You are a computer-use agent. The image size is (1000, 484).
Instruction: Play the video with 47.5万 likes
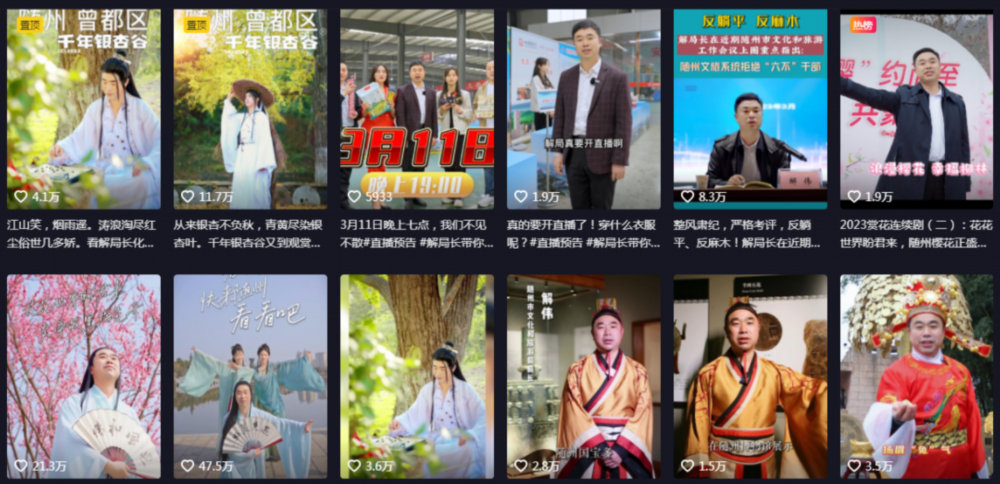(250, 376)
